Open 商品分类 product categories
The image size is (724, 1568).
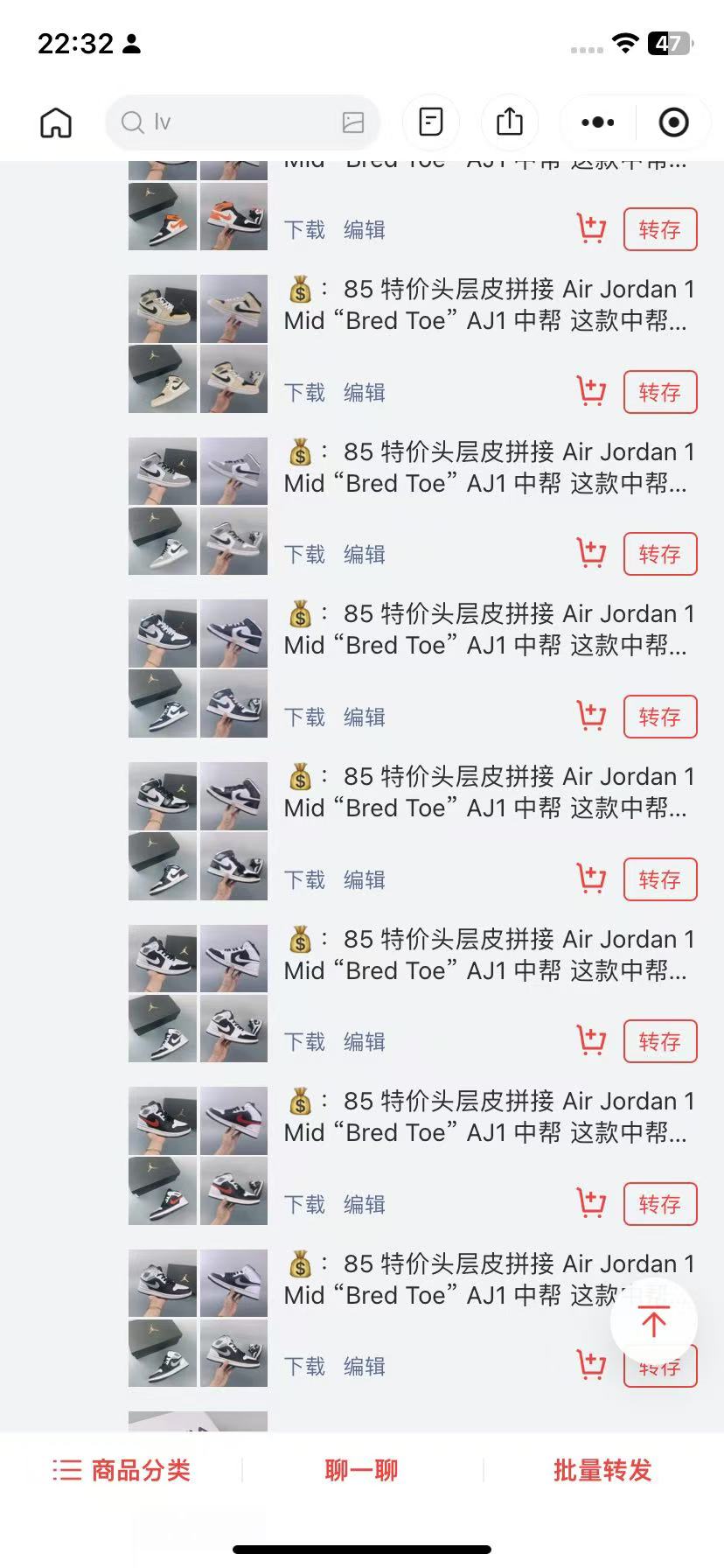(x=122, y=1470)
